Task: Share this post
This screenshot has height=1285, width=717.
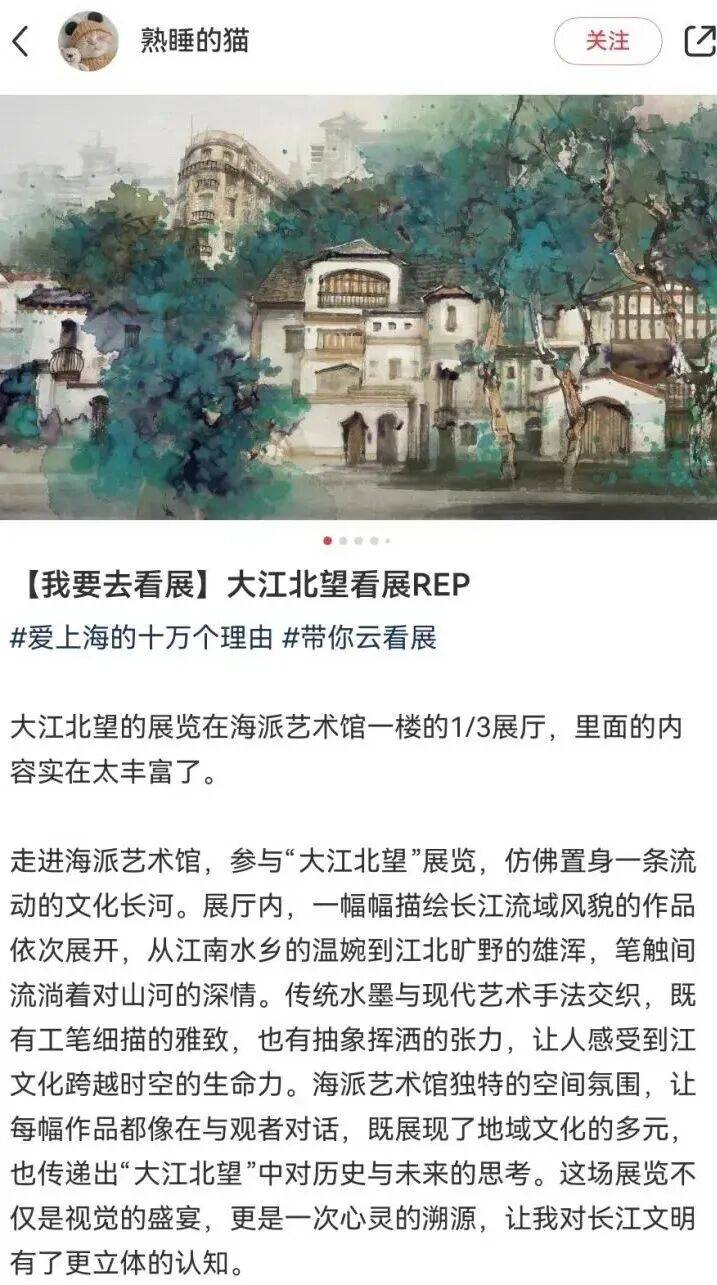Action: (698, 41)
